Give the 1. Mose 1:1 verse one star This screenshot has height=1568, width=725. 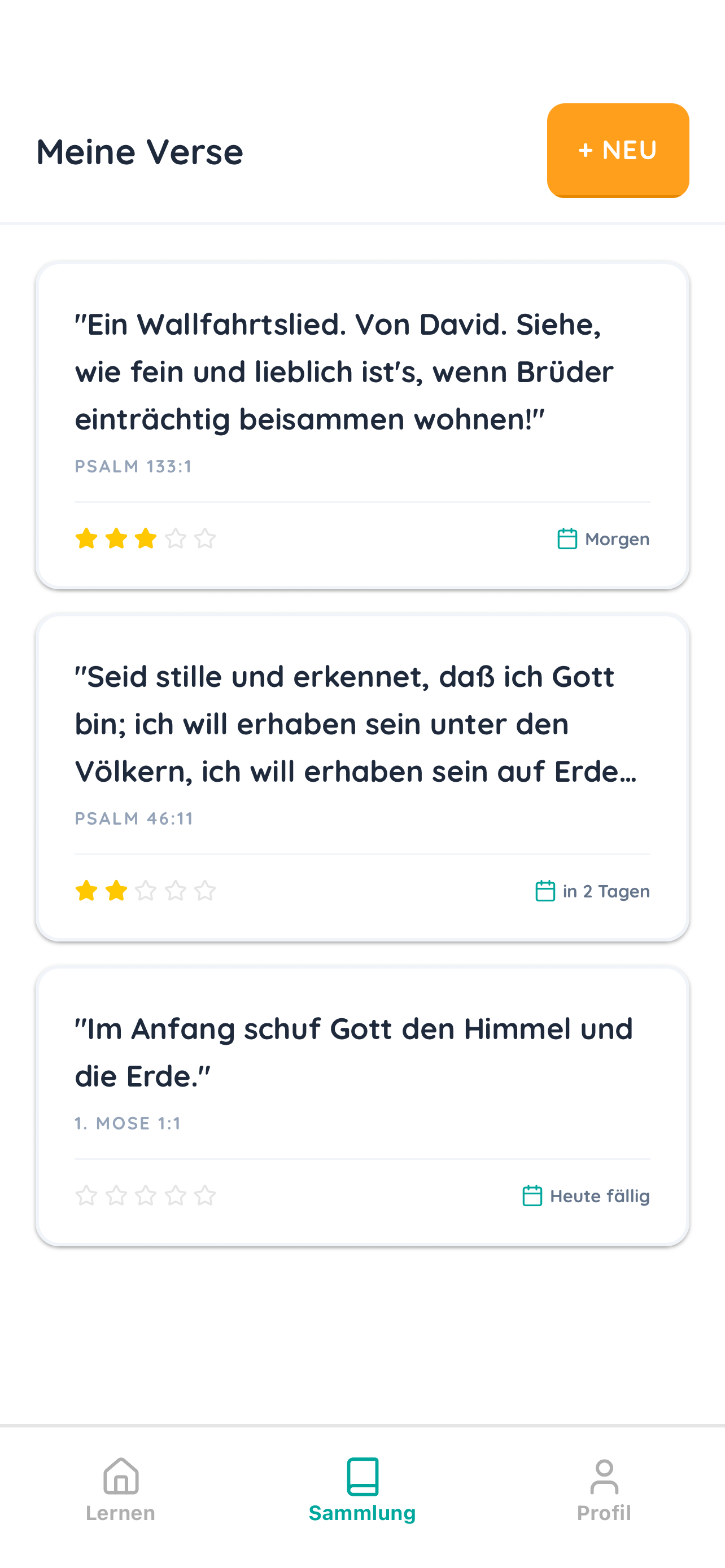[x=86, y=1195]
